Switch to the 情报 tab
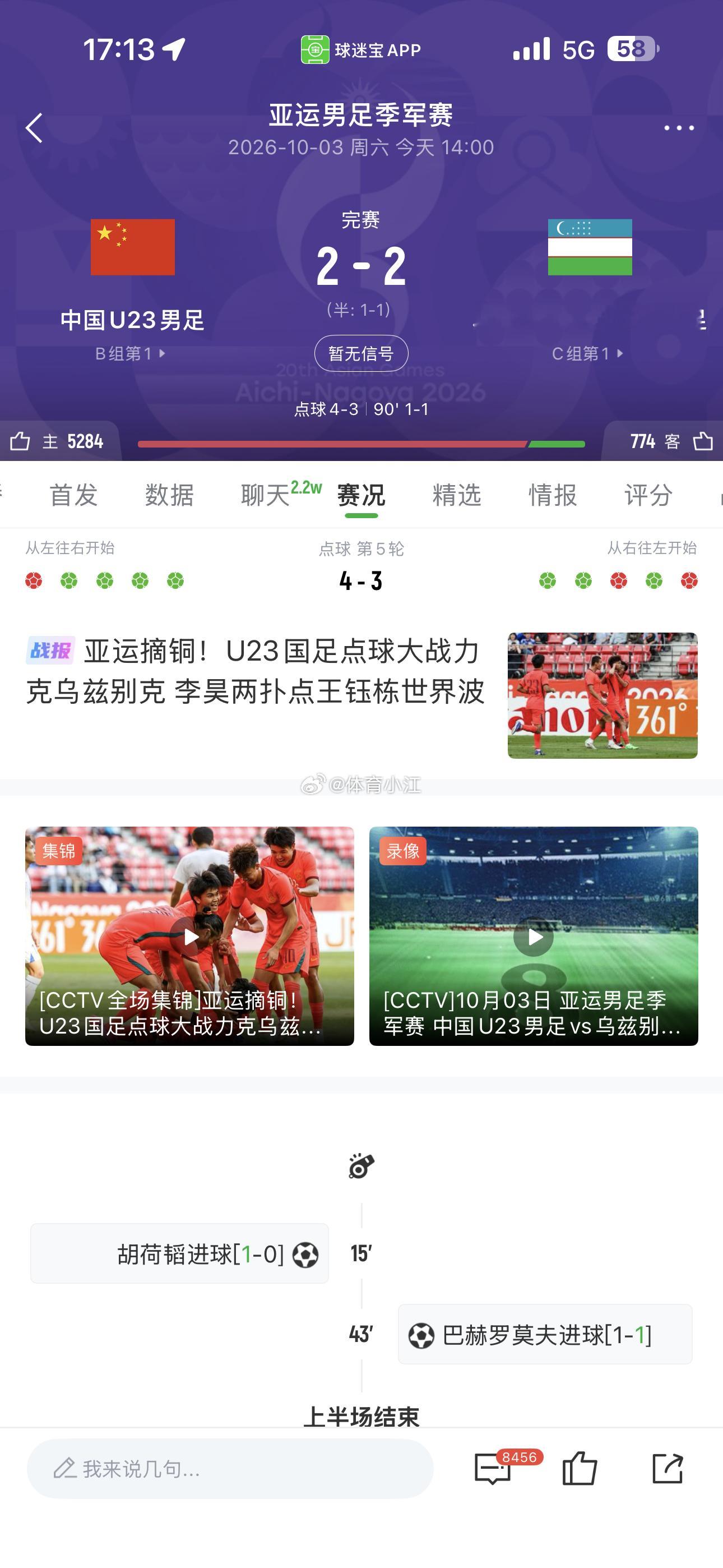Viewport: 723px width, 1568px height. pos(553,495)
